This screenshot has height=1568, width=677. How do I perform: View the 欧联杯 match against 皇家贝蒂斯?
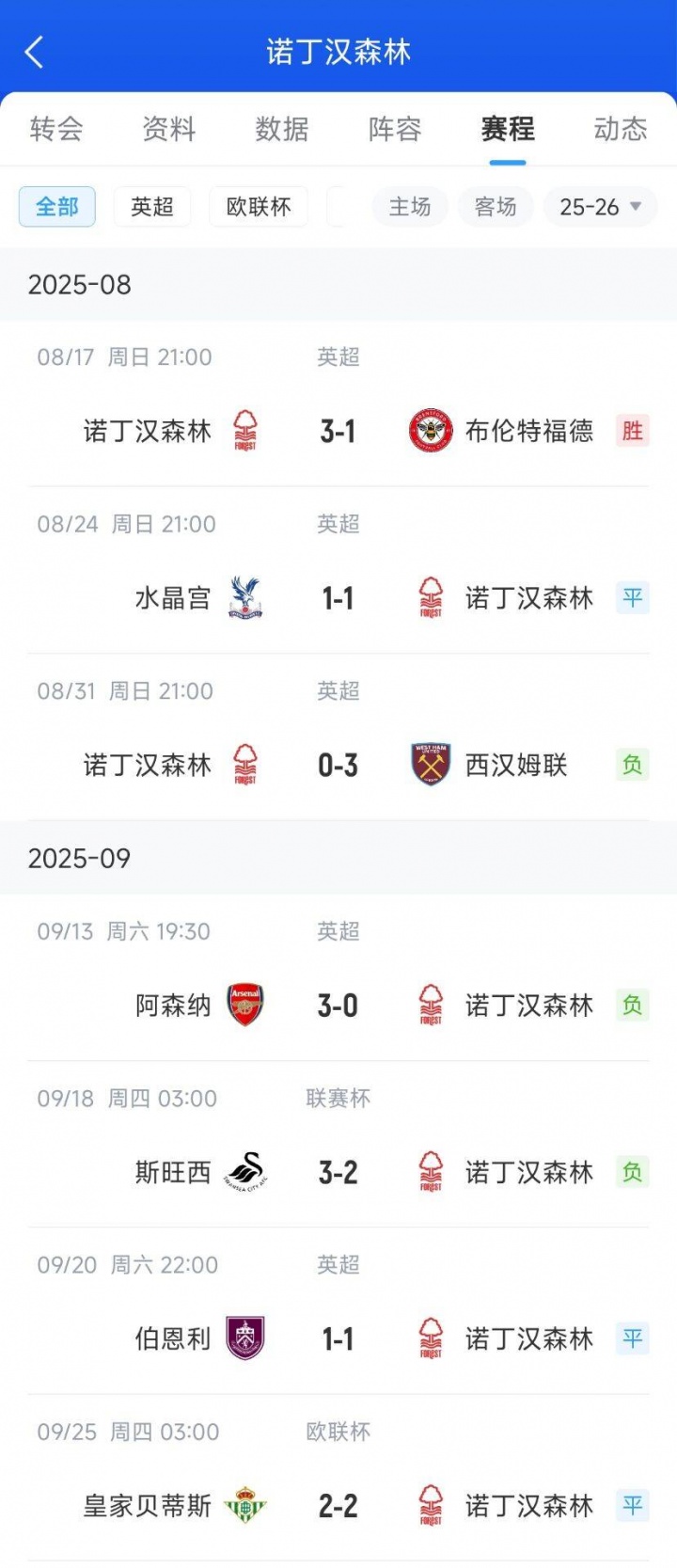coord(338,1506)
